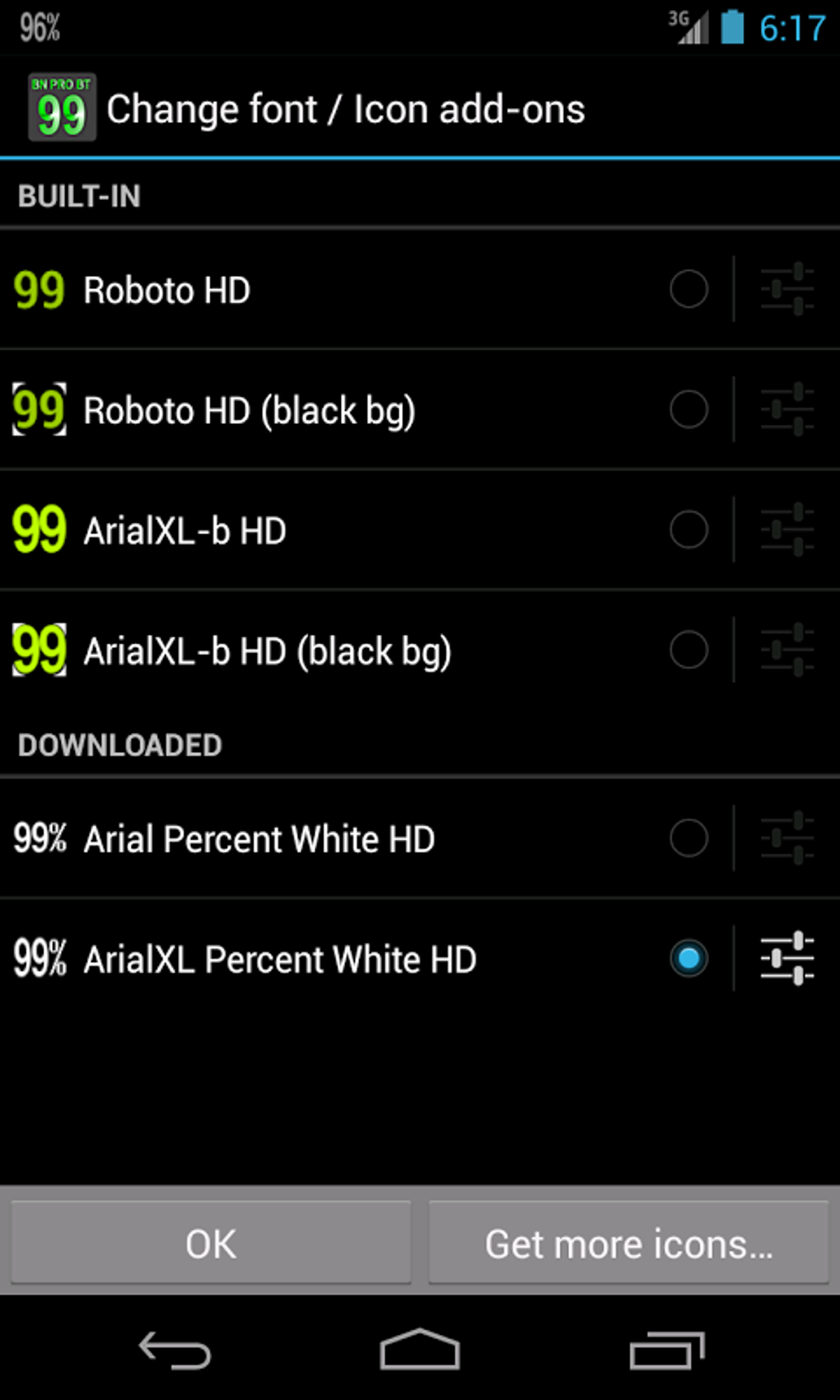
Task: Open settings sliders for ArialXL Percent White HD
Action: [786, 959]
